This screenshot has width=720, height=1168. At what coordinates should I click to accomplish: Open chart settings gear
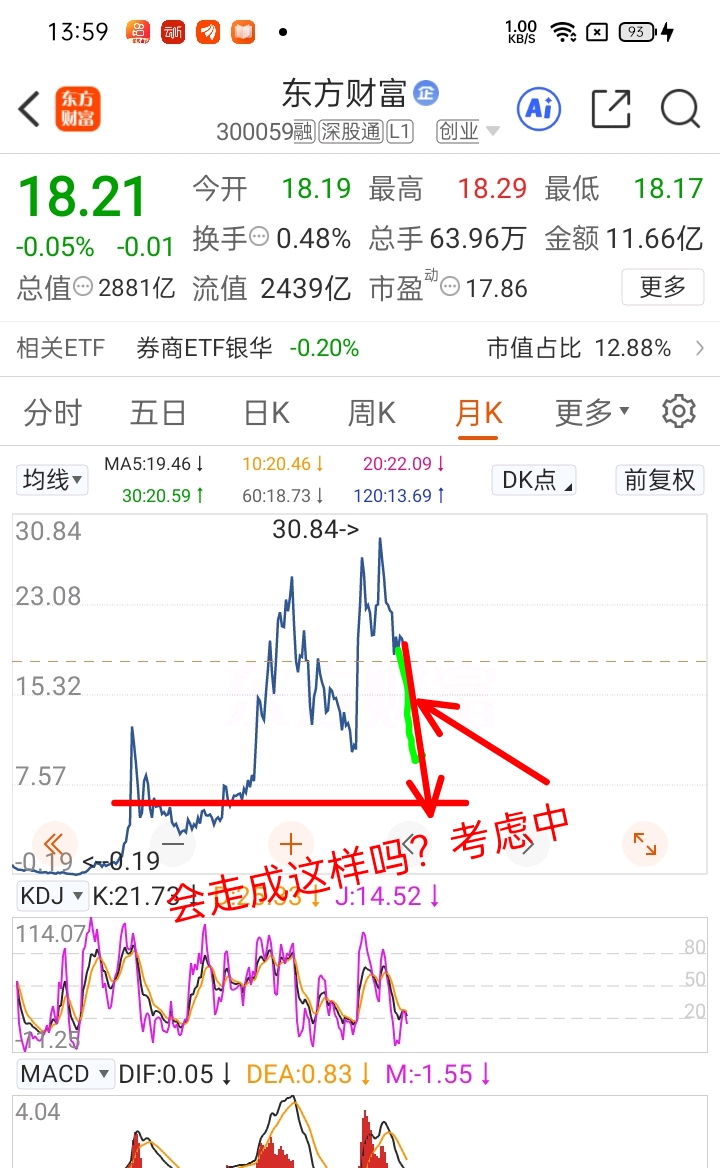click(678, 411)
